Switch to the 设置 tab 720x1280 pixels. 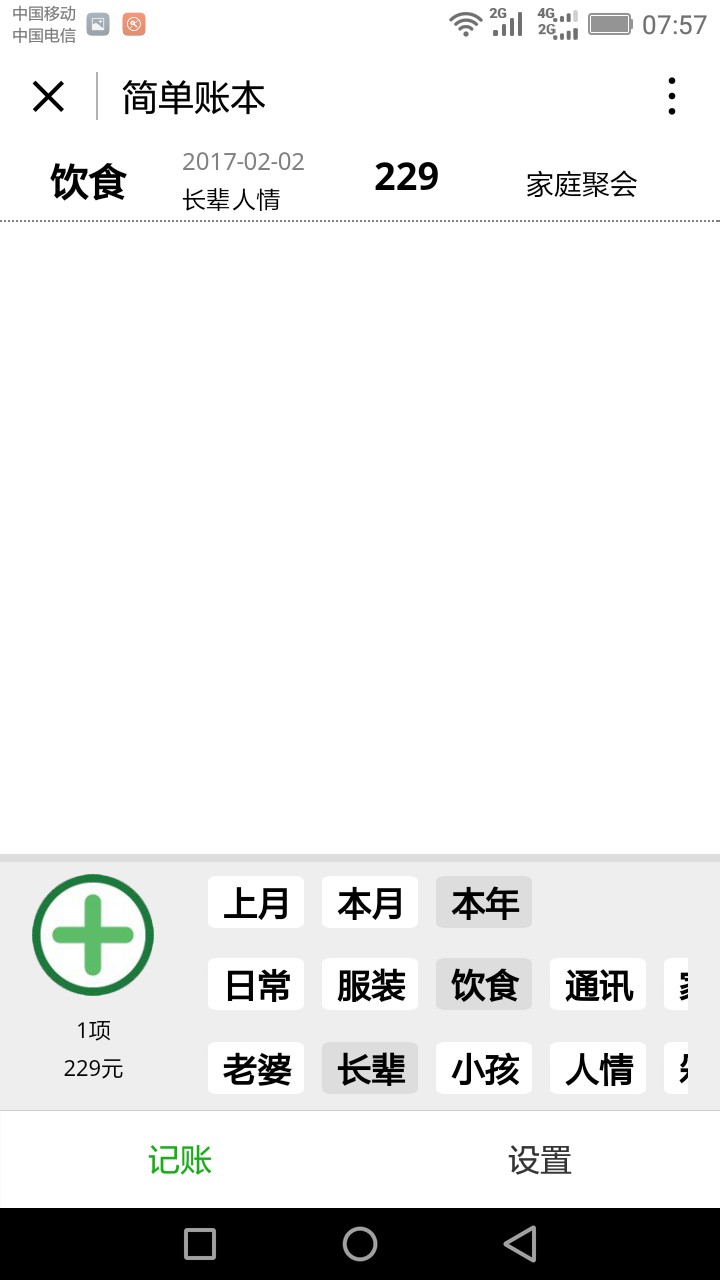tap(540, 1160)
